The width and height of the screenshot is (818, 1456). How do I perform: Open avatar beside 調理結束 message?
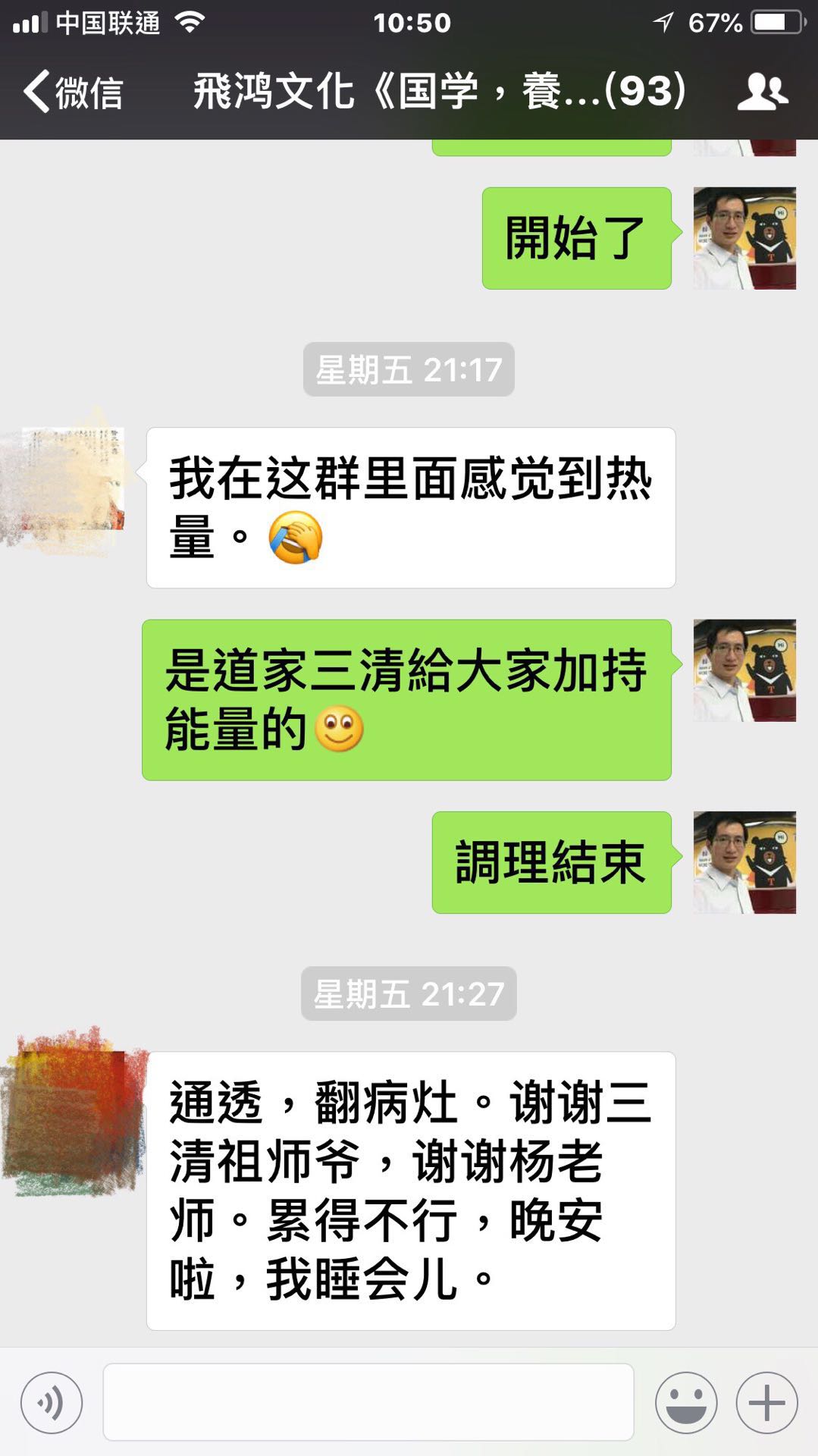[x=744, y=862]
